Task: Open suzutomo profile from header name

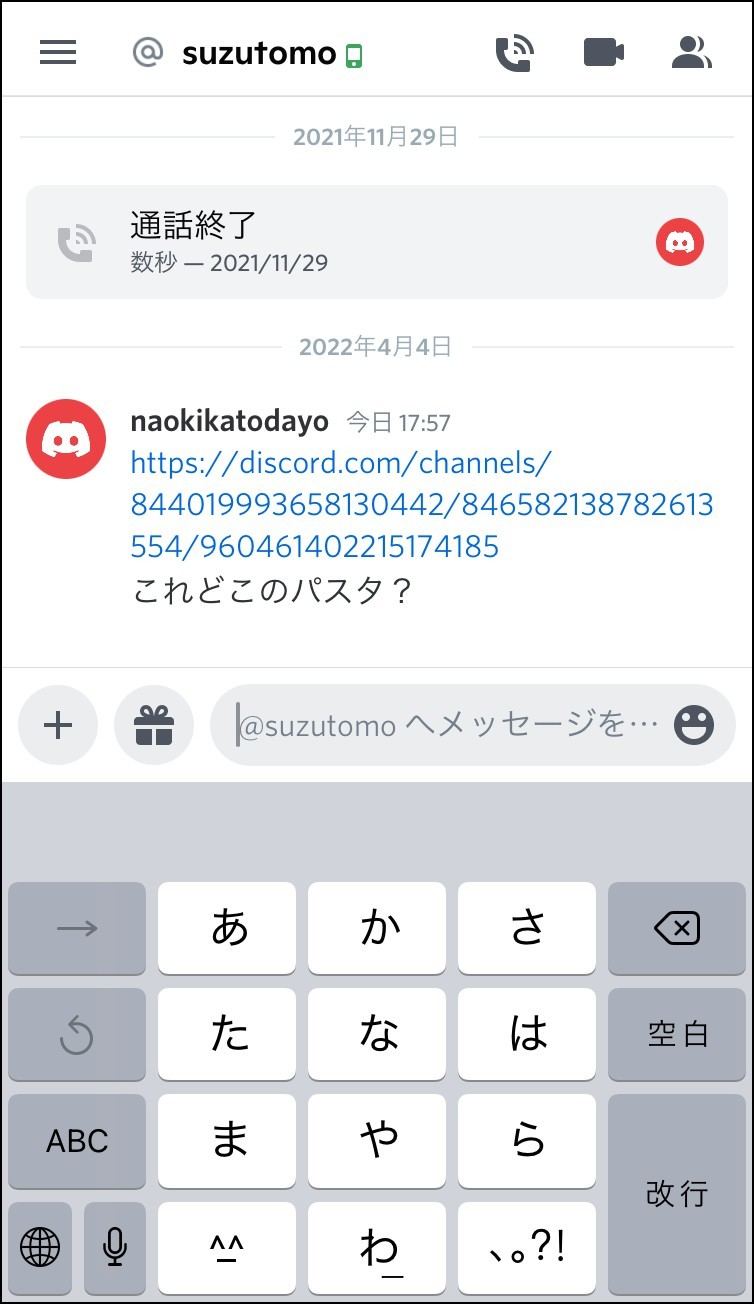Action: click(x=258, y=53)
